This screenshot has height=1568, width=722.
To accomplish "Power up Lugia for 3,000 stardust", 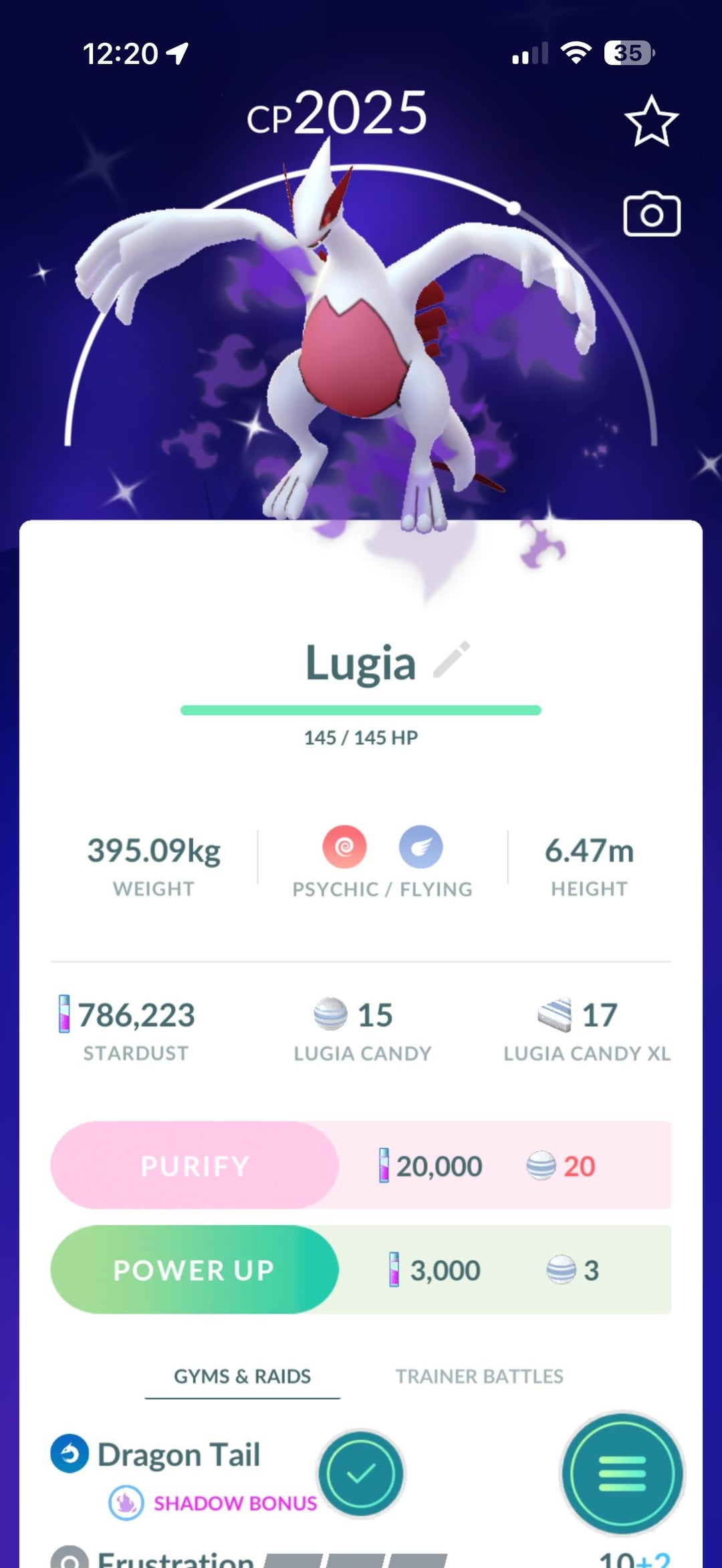I will tap(195, 1270).
